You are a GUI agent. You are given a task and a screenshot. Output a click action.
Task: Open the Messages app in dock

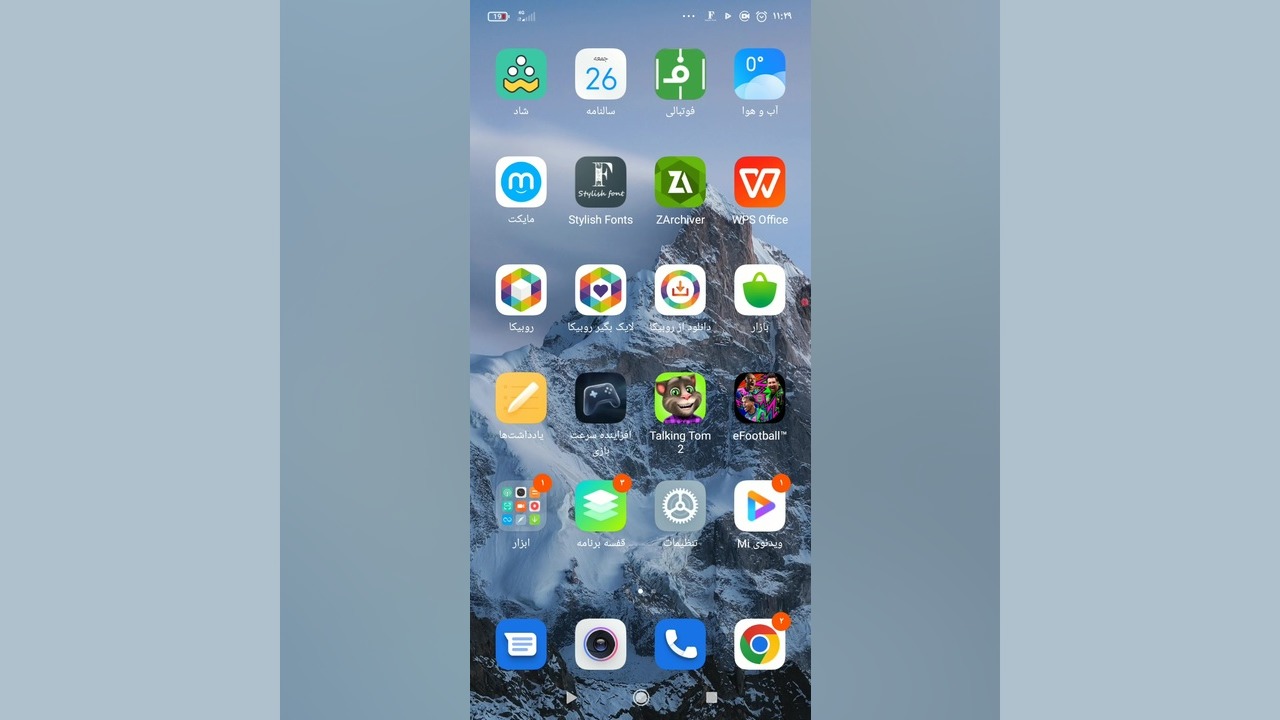(x=521, y=644)
